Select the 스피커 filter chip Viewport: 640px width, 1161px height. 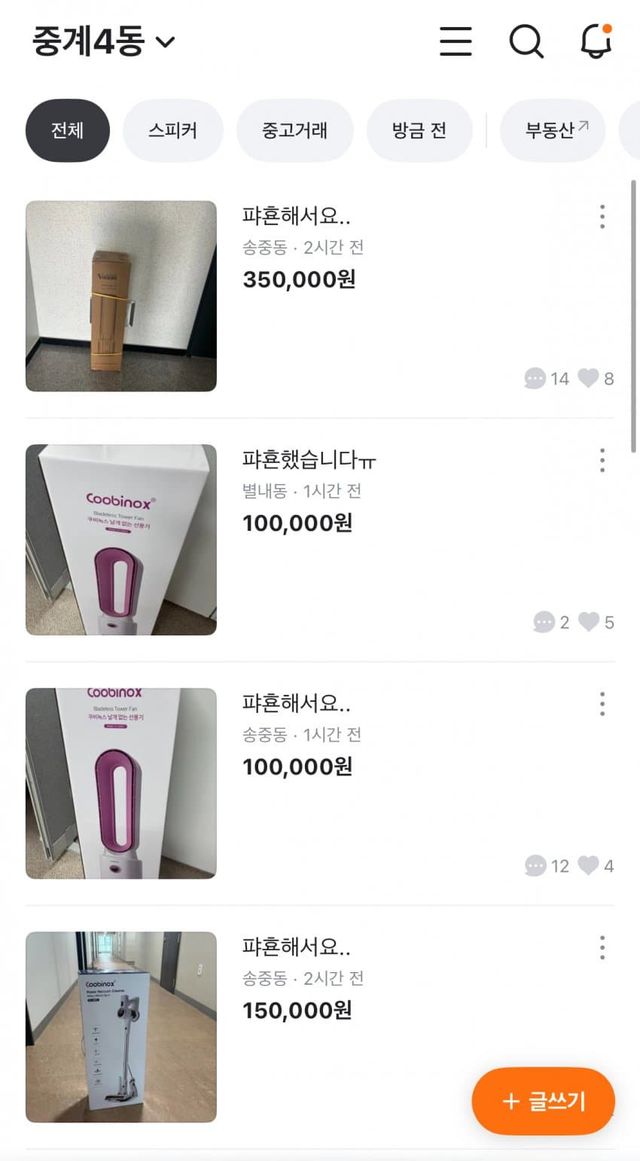[x=173, y=131]
